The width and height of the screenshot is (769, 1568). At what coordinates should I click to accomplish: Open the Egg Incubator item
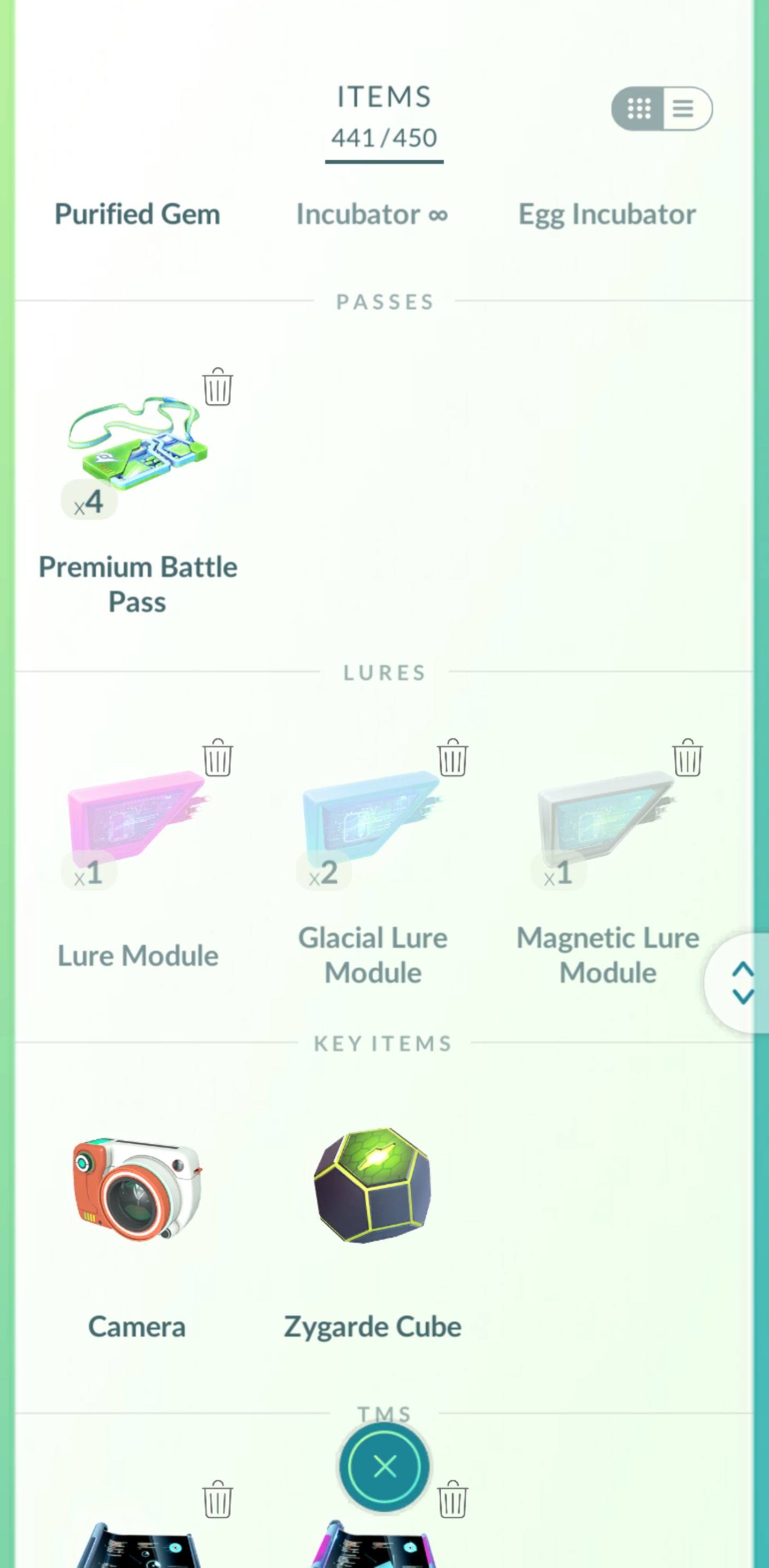607,214
